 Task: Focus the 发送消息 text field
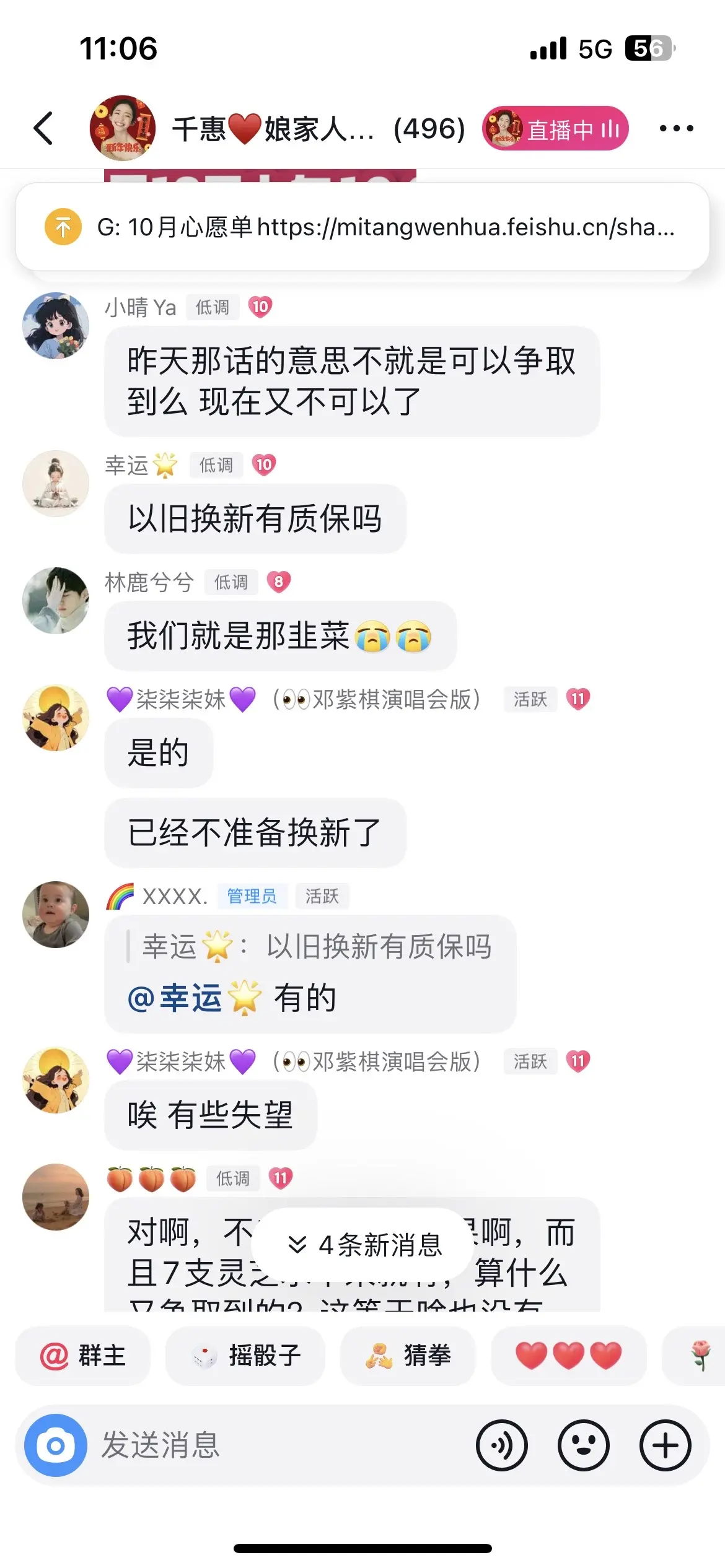click(x=279, y=1445)
